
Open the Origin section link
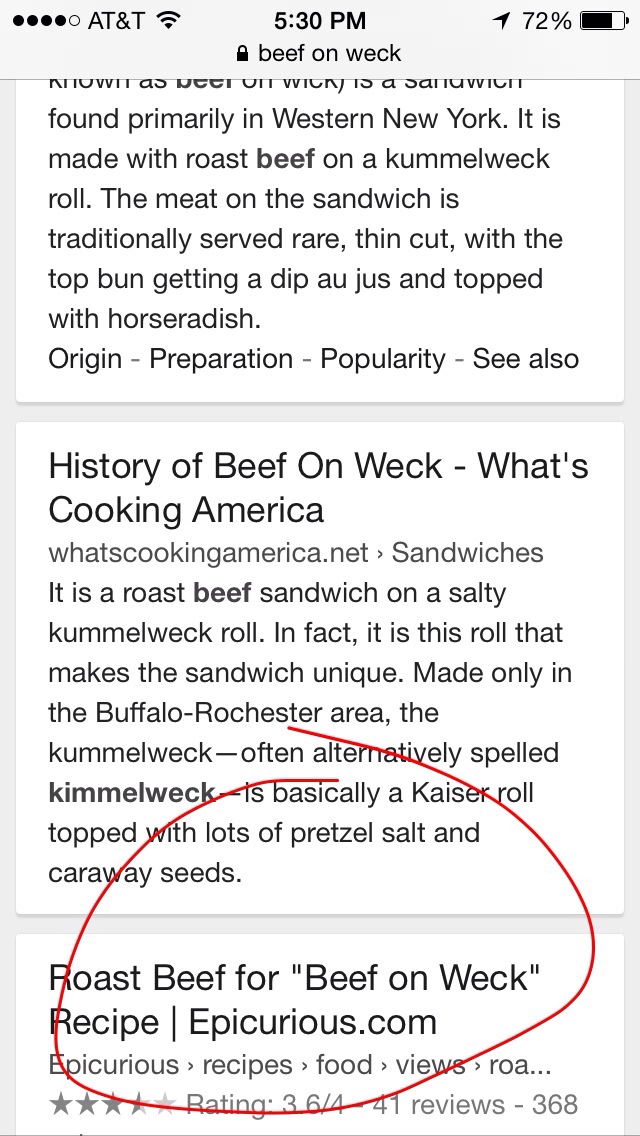[x=85, y=359]
